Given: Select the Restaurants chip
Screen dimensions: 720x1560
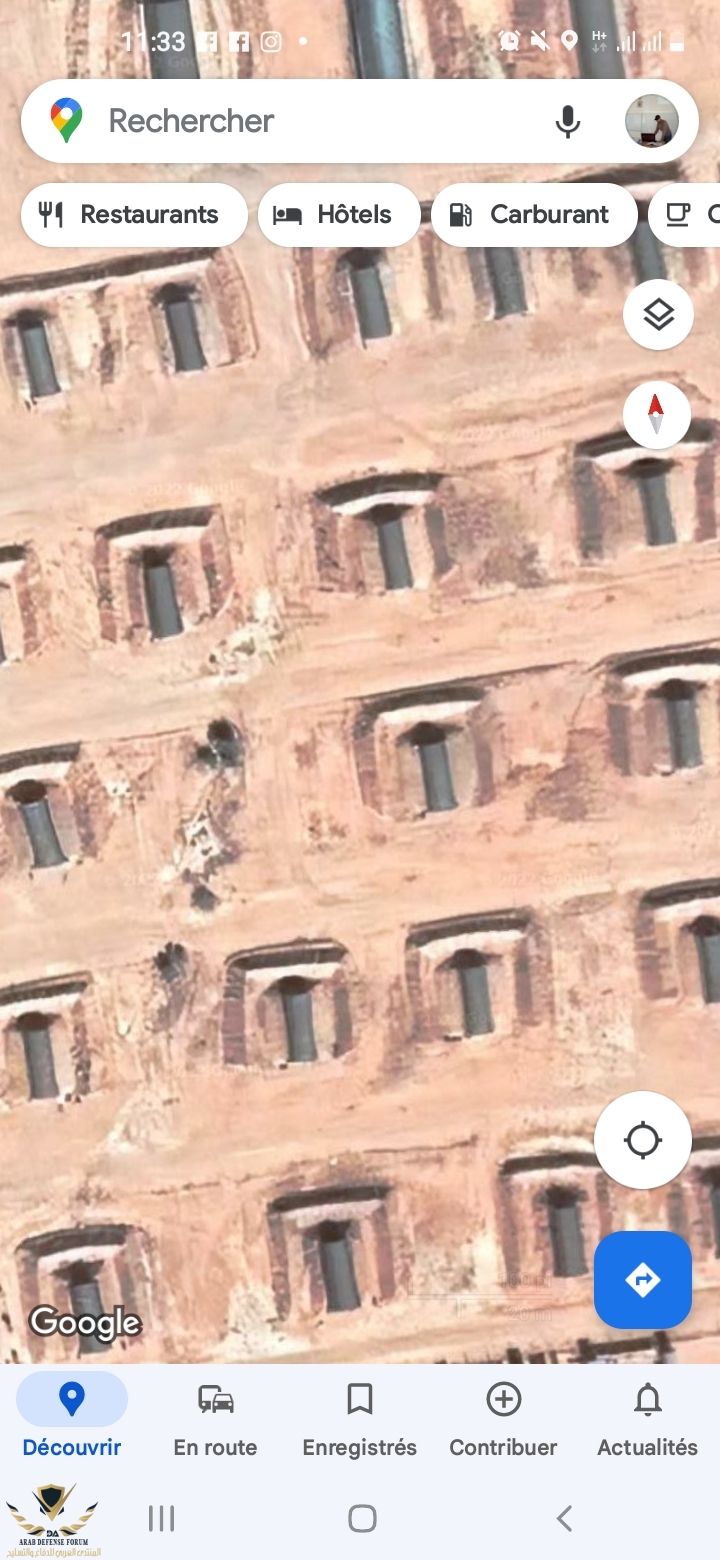Looking at the screenshot, I should pyautogui.click(x=133, y=214).
